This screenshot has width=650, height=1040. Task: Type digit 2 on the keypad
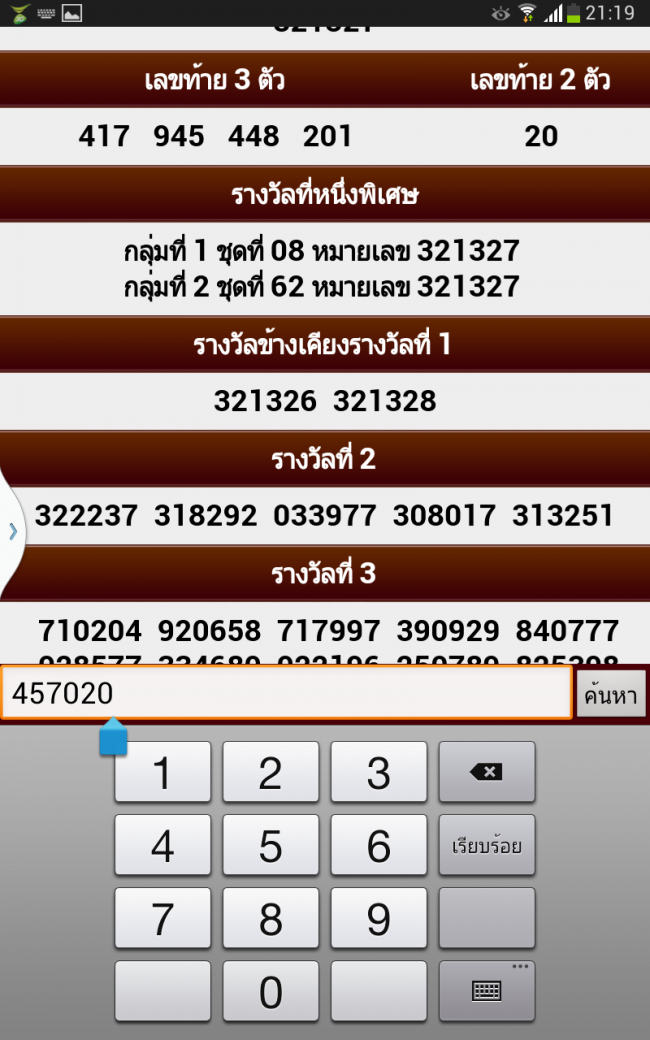[x=270, y=772]
